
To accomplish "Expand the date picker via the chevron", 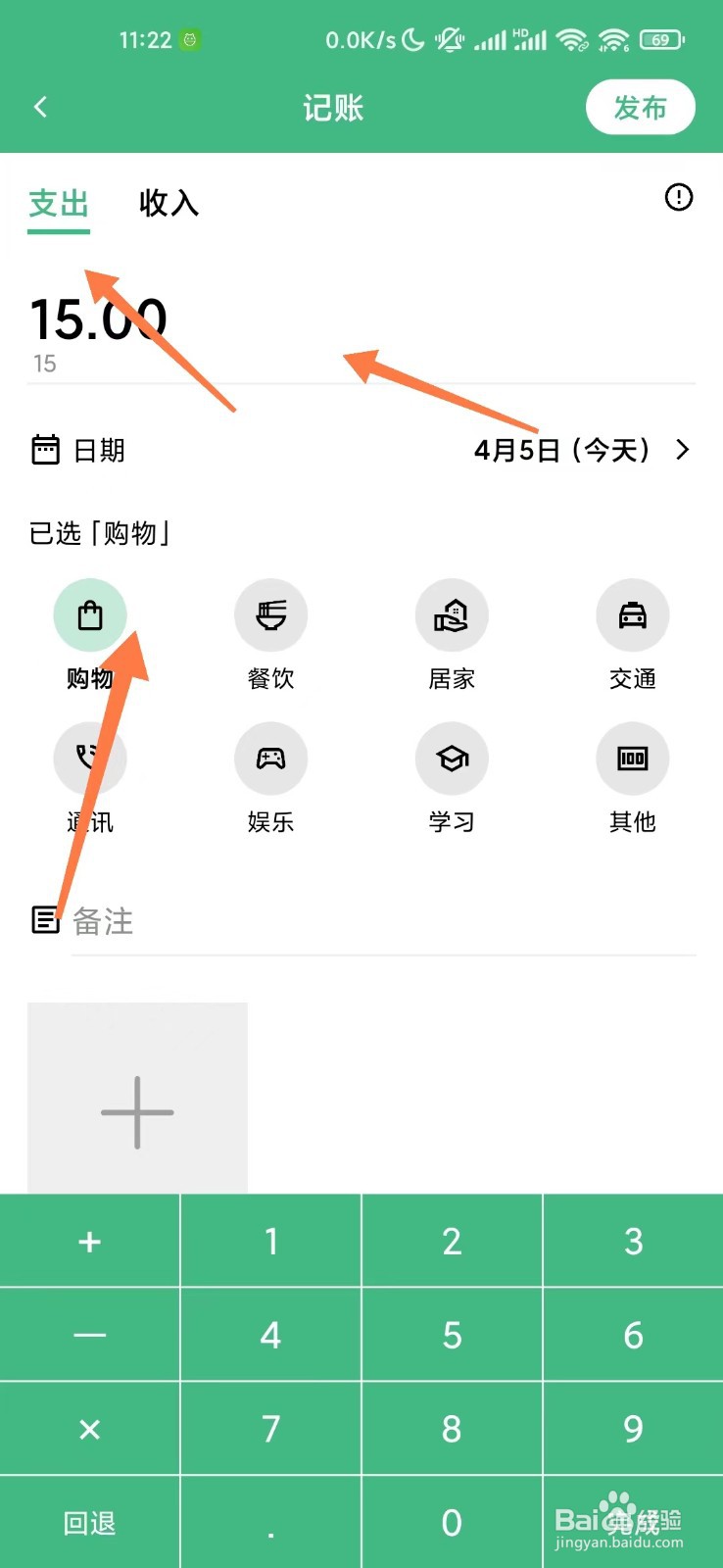I will pos(682,450).
